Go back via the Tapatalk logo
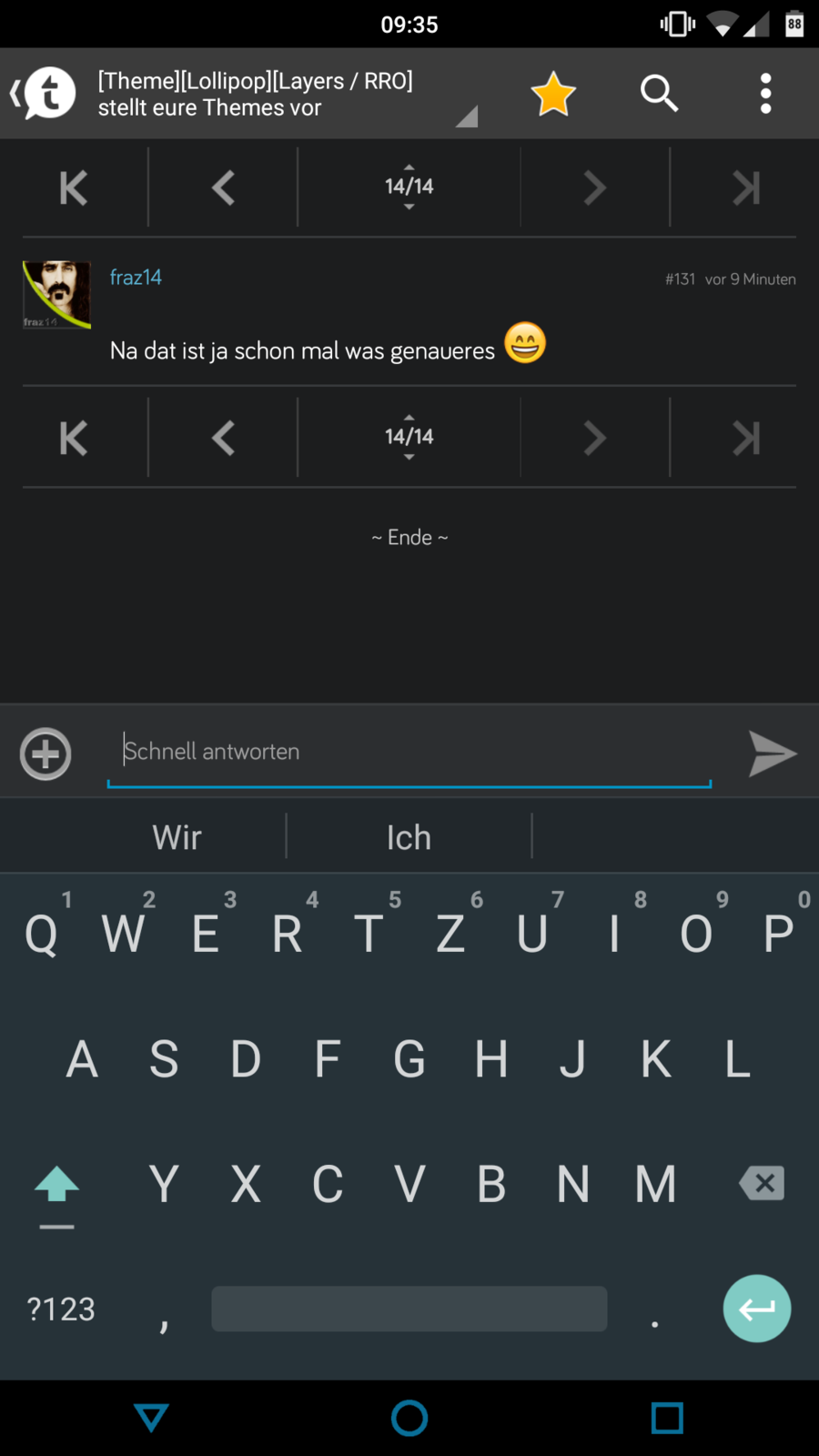 tap(45, 94)
